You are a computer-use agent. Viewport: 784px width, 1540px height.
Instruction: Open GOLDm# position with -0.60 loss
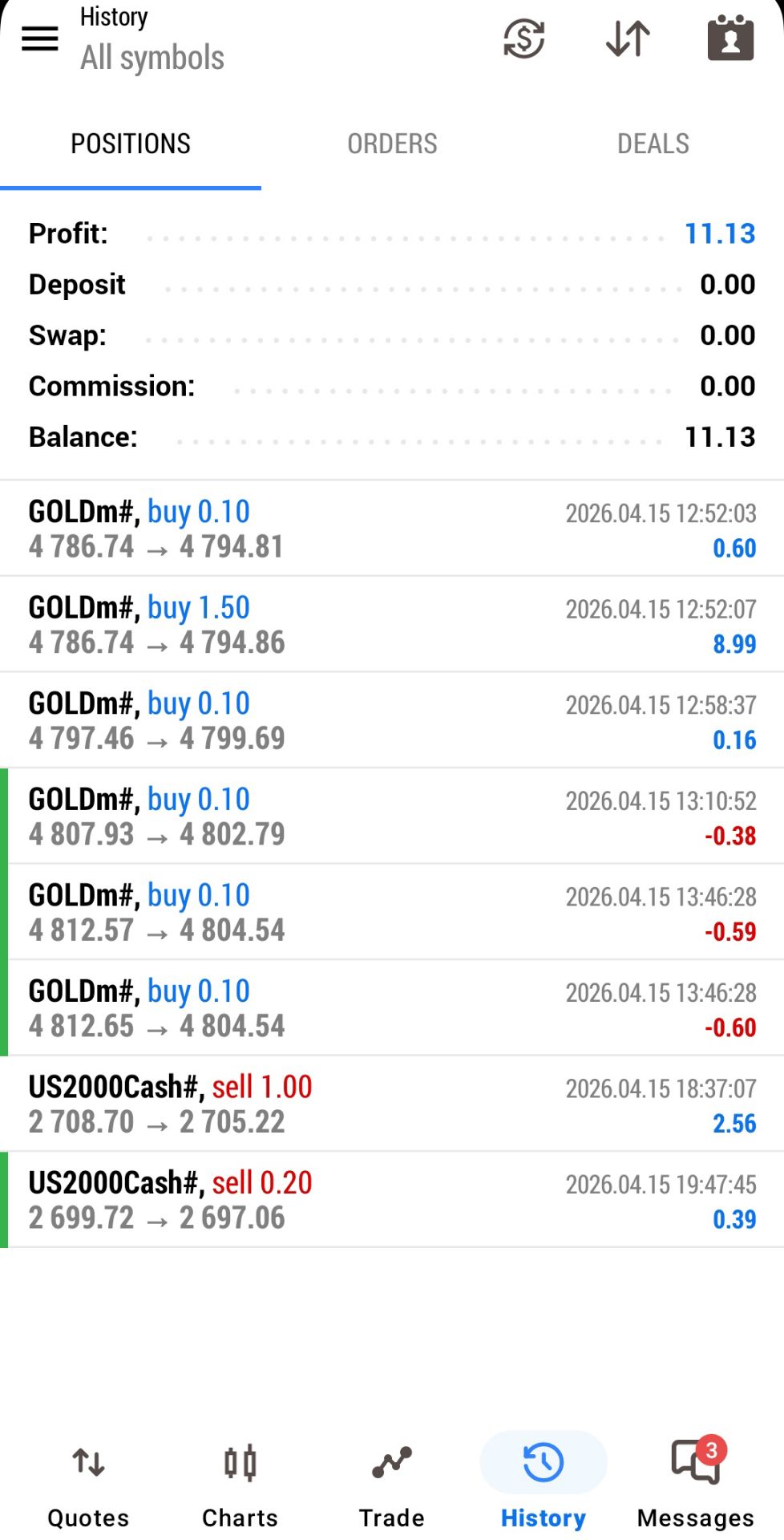tap(392, 1007)
